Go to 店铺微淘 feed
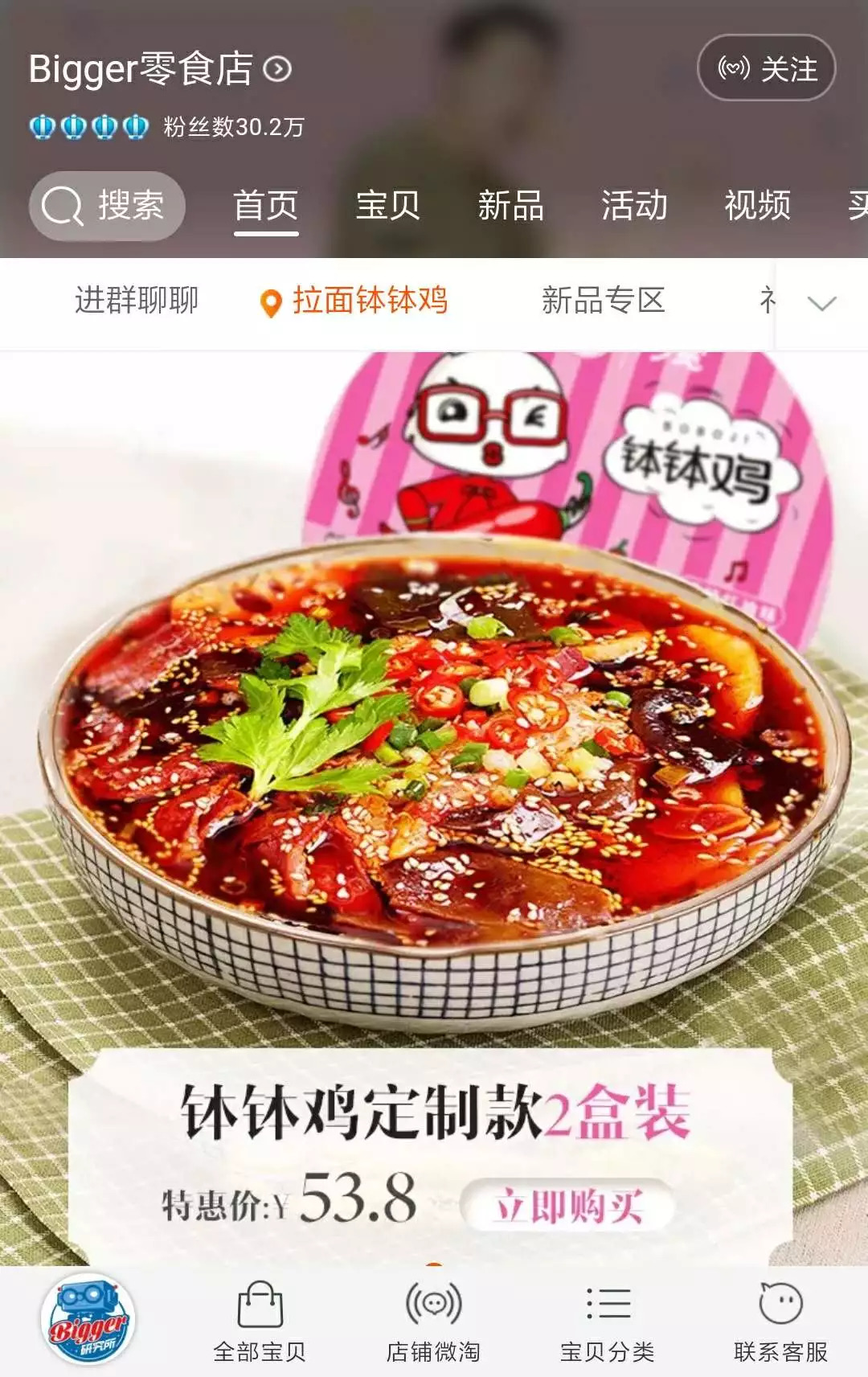The image size is (868, 1377). (433, 1322)
